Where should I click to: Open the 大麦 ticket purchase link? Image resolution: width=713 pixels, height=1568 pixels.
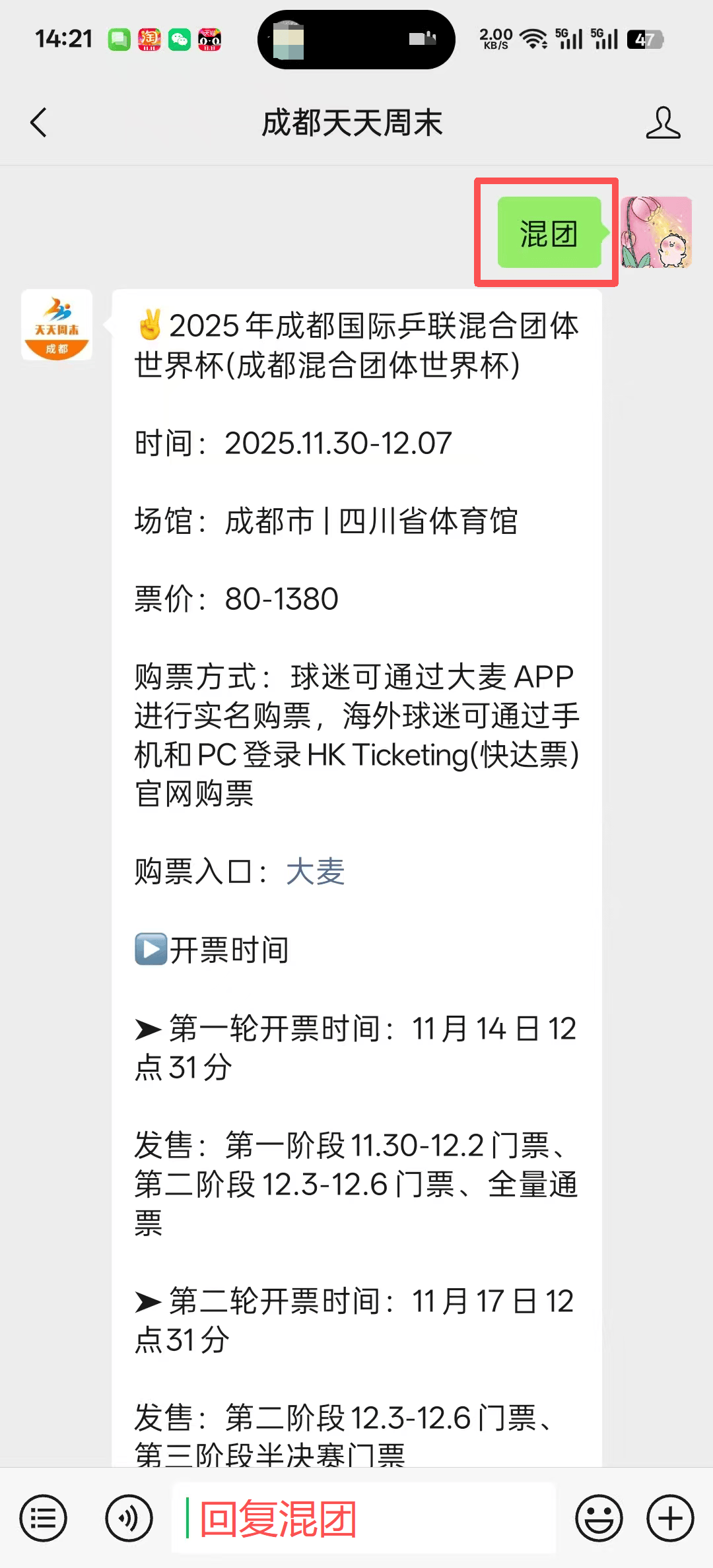pos(314,872)
